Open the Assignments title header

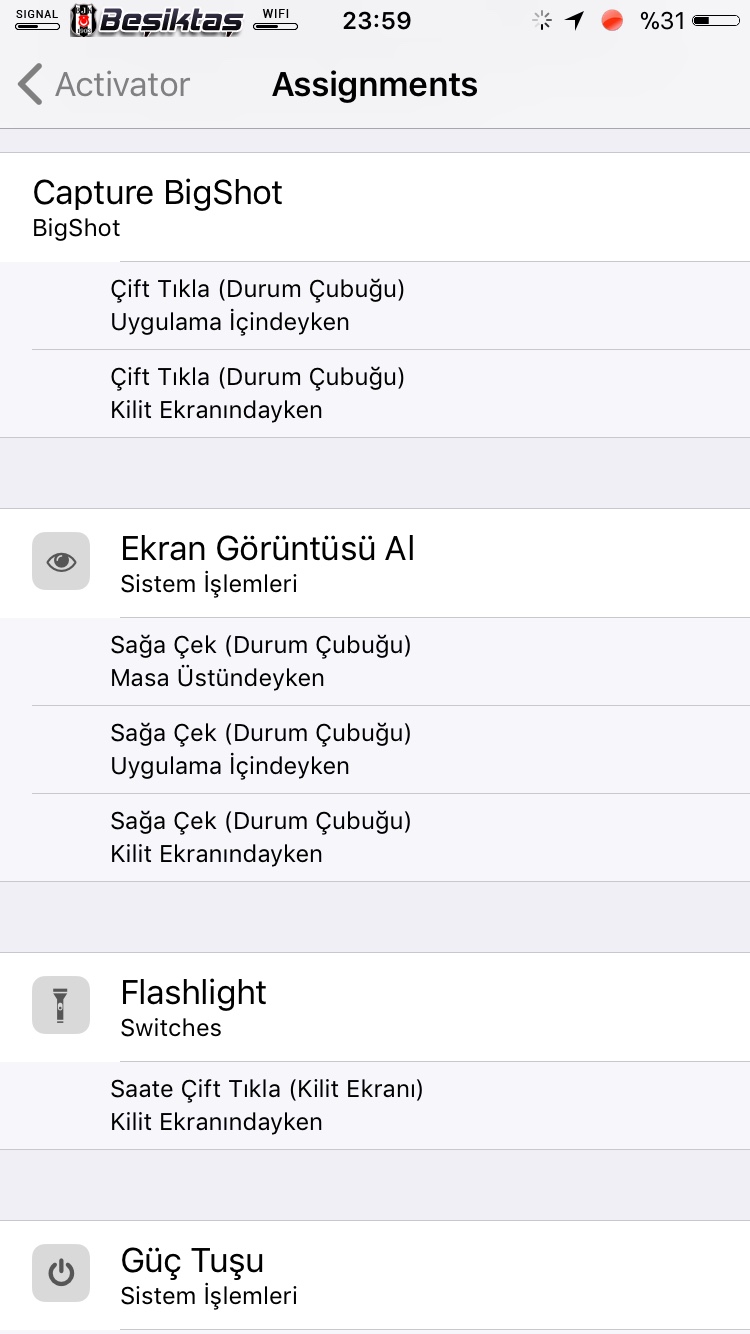374,85
